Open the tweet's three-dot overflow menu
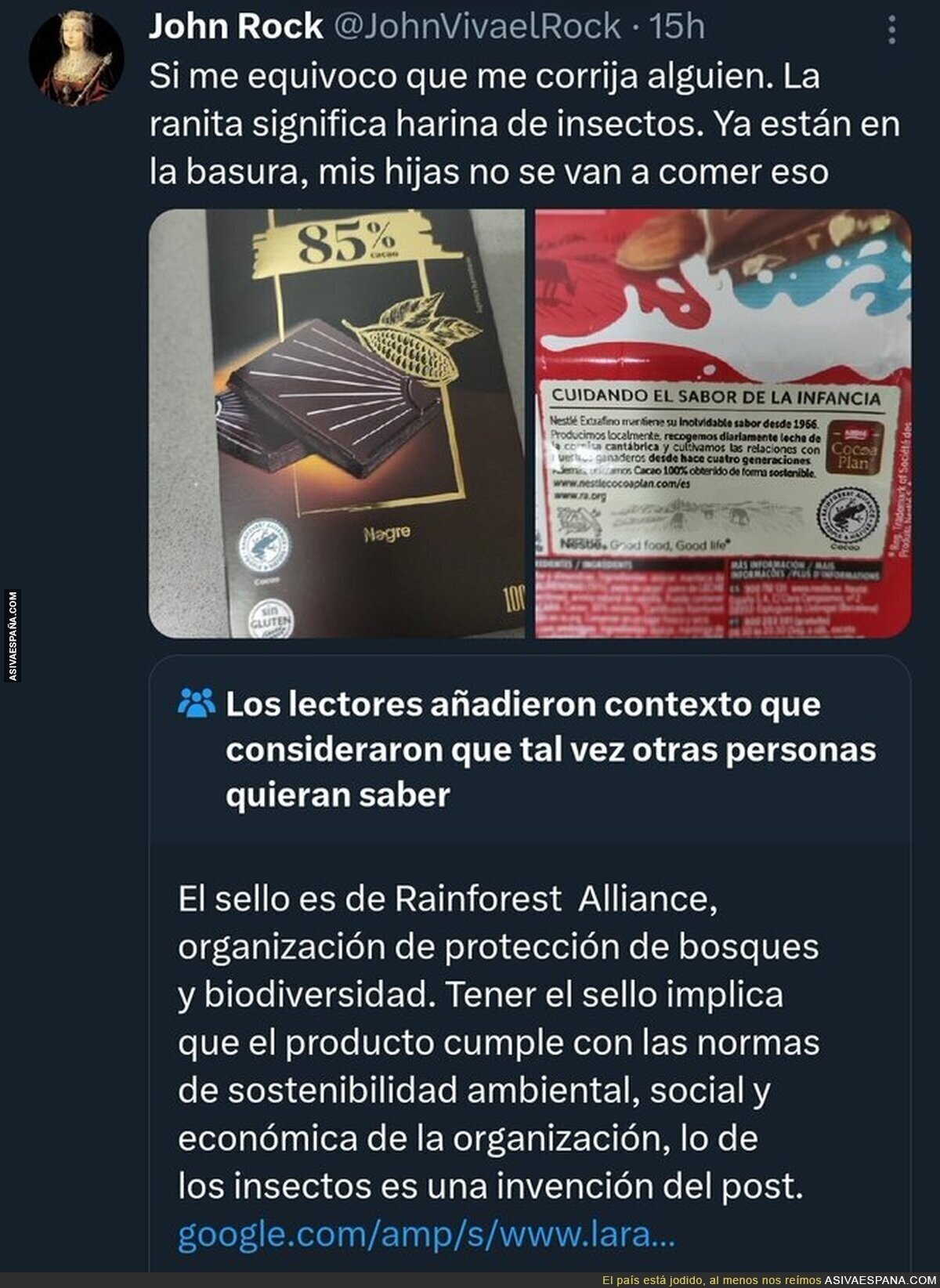The height and width of the screenshot is (1288, 940). pos(891,31)
